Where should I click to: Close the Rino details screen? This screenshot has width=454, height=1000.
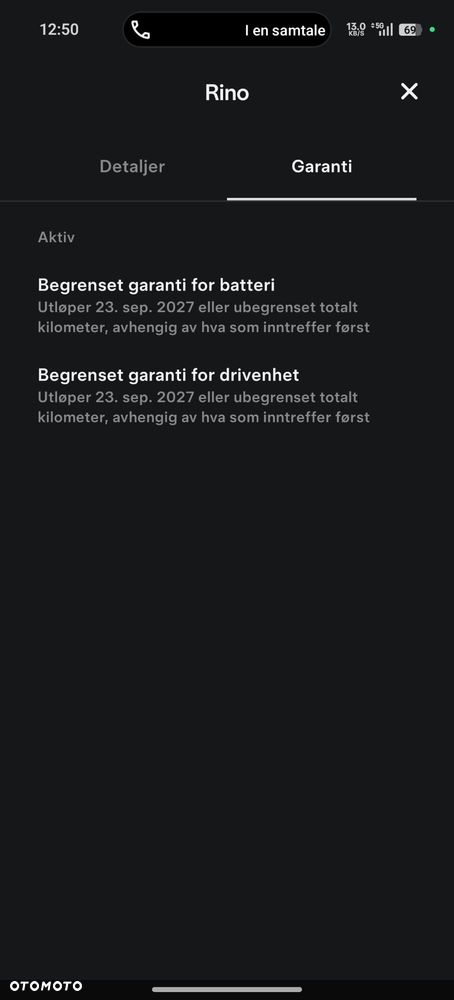pyautogui.click(x=409, y=92)
